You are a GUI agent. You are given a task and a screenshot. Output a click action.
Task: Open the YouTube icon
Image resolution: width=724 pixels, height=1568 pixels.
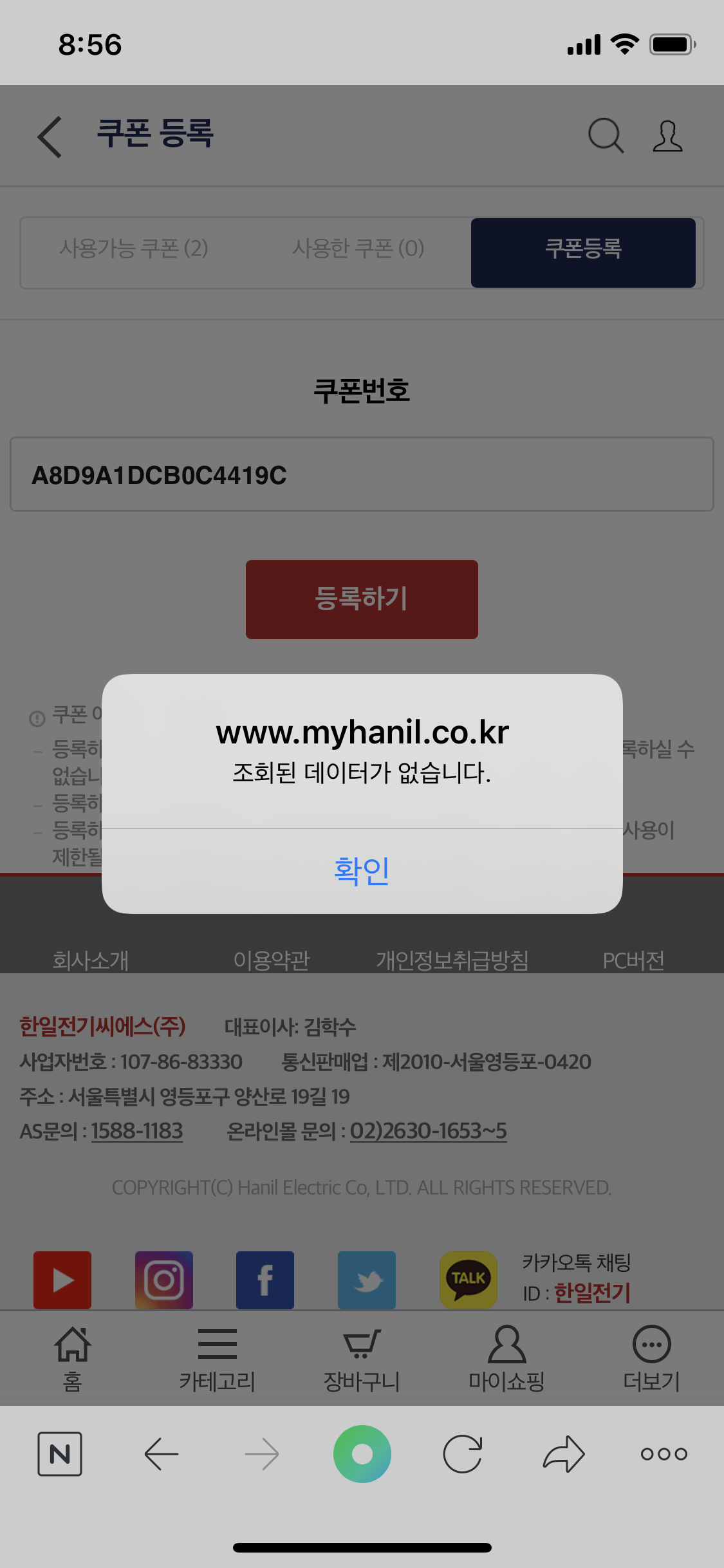62,1280
